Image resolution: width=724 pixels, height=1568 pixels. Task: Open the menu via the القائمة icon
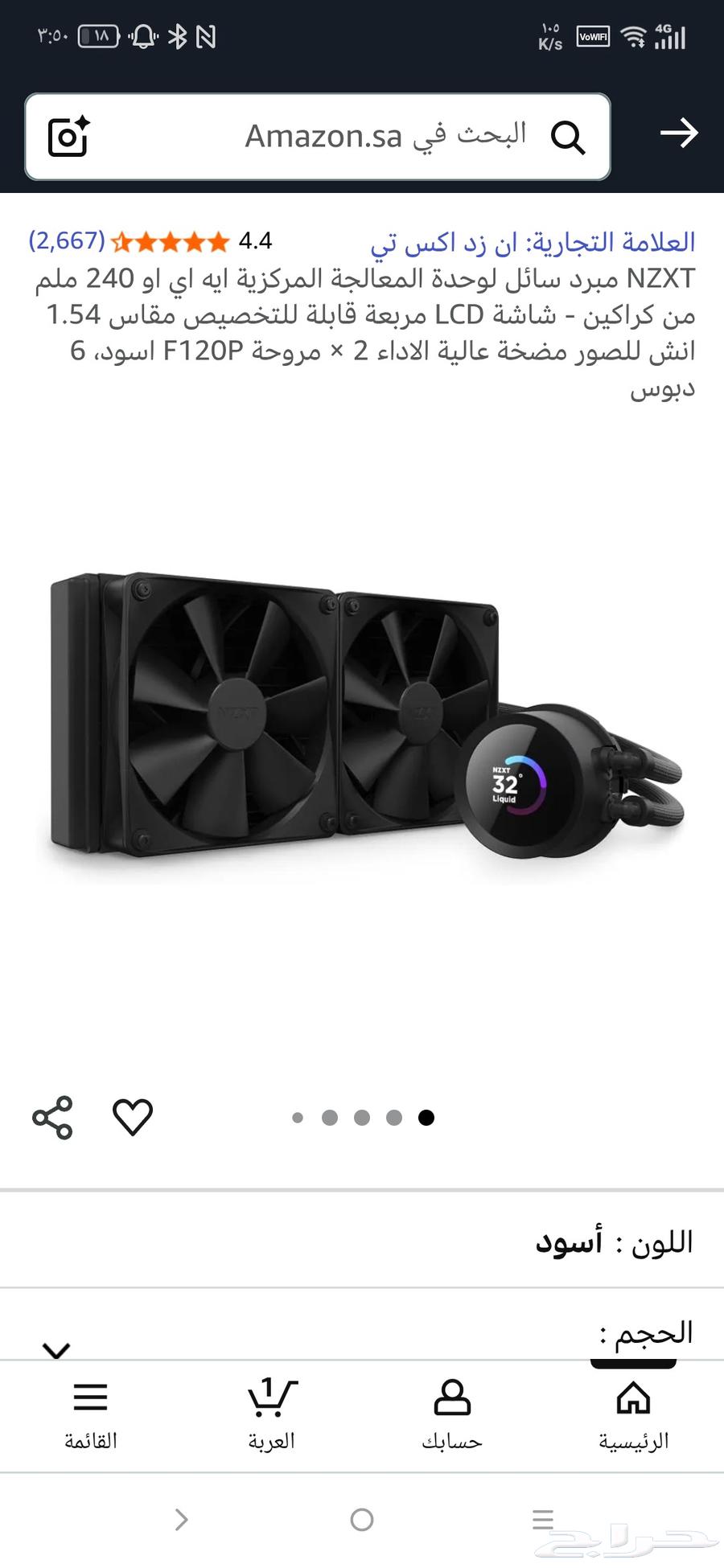click(90, 1399)
